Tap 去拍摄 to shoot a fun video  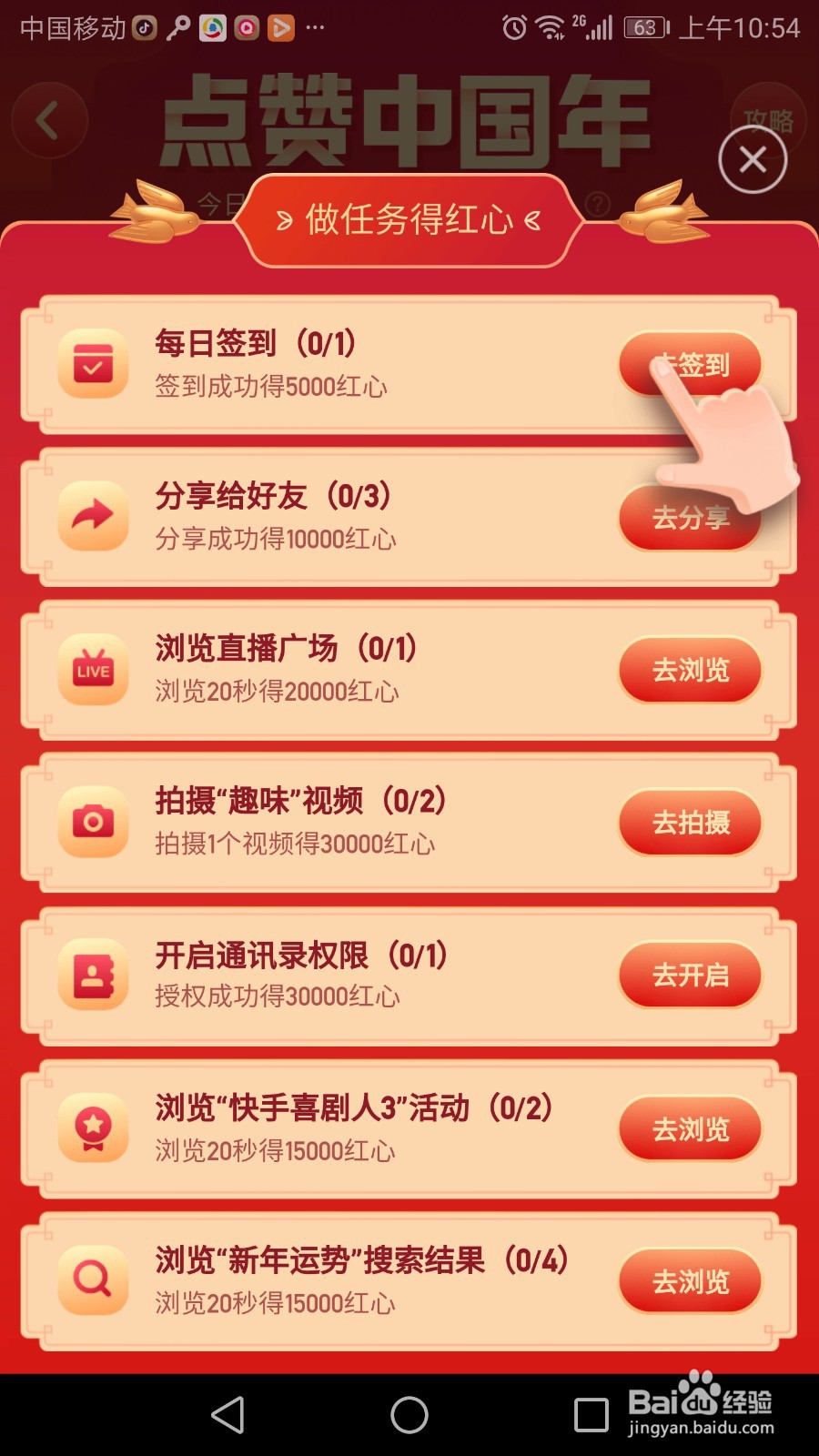pyautogui.click(x=690, y=823)
